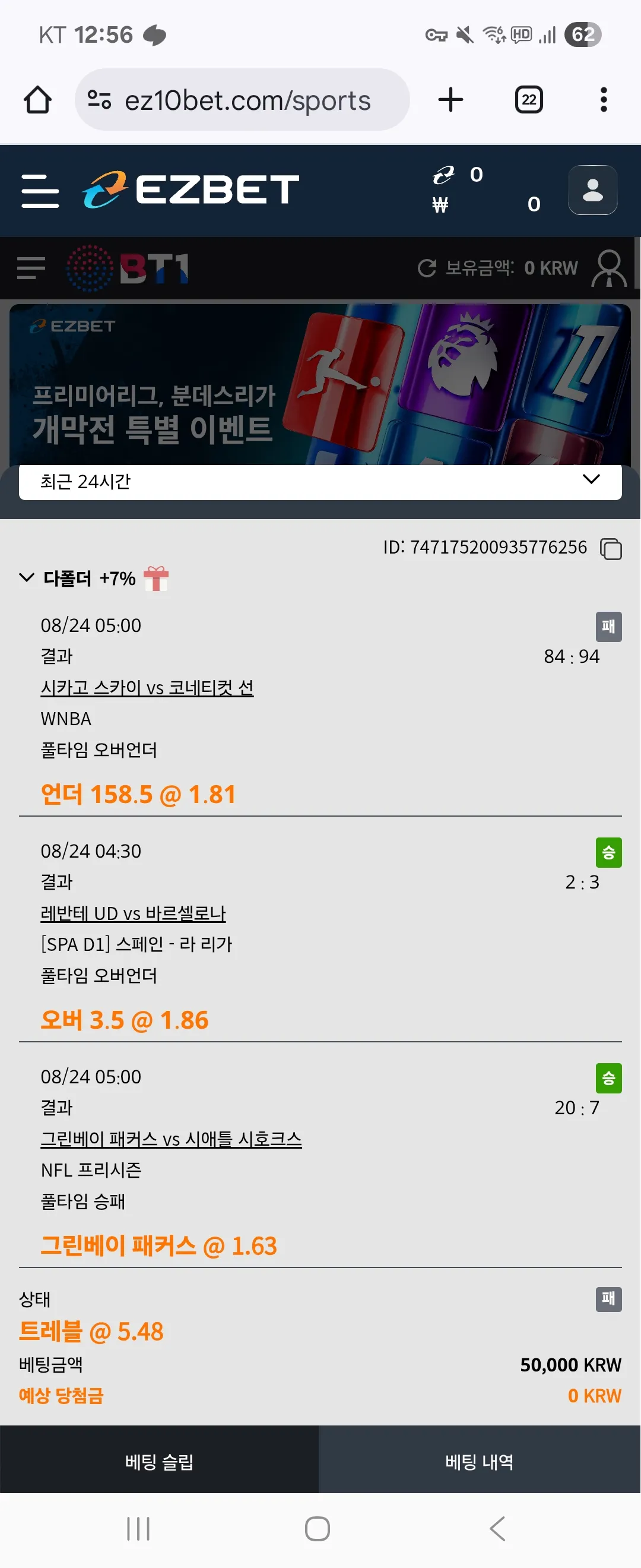Open the EZBET hamburger menu

(40, 191)
